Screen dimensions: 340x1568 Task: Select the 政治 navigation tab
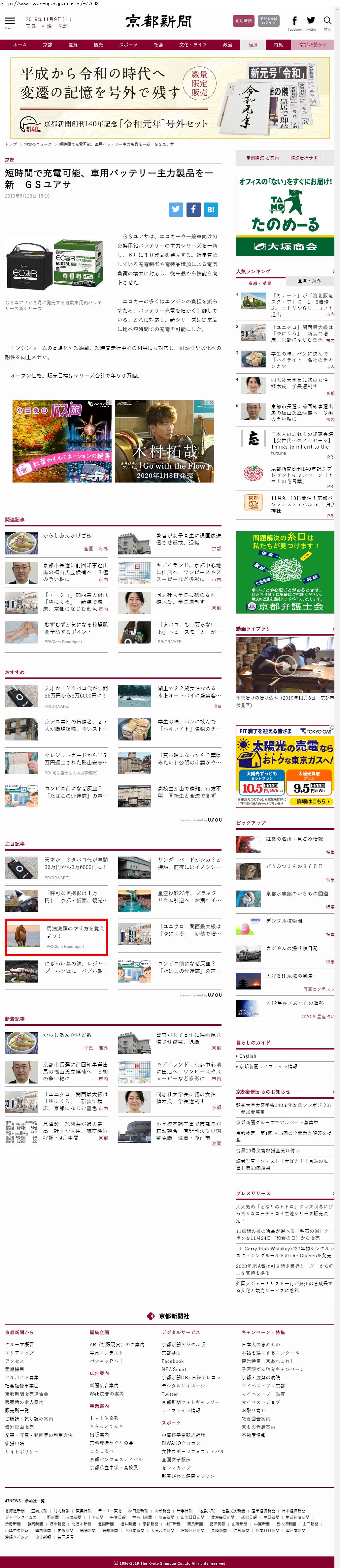click(227, 45)
